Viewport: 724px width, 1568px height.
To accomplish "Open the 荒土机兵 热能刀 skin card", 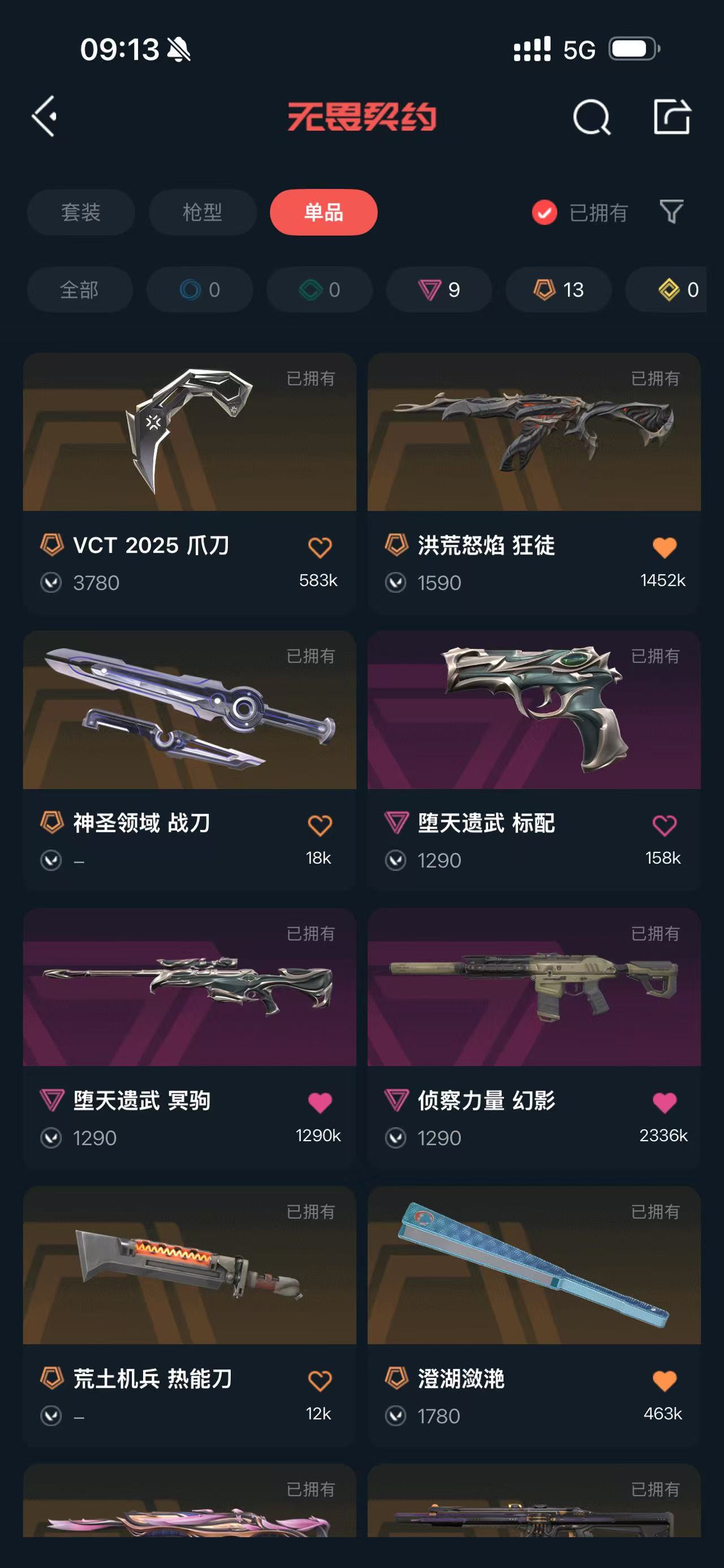I will click(x=189, y=1265).
